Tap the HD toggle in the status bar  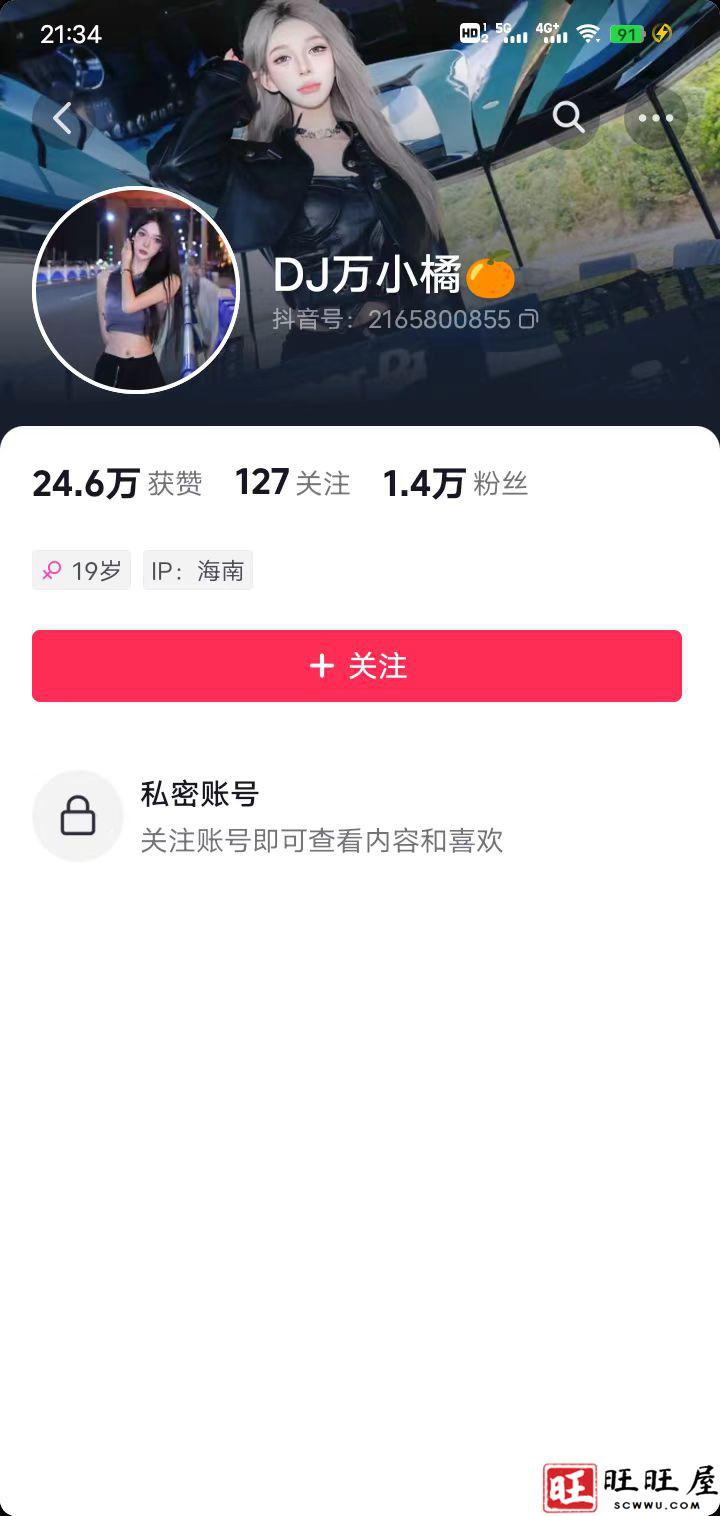pos(469,33)
